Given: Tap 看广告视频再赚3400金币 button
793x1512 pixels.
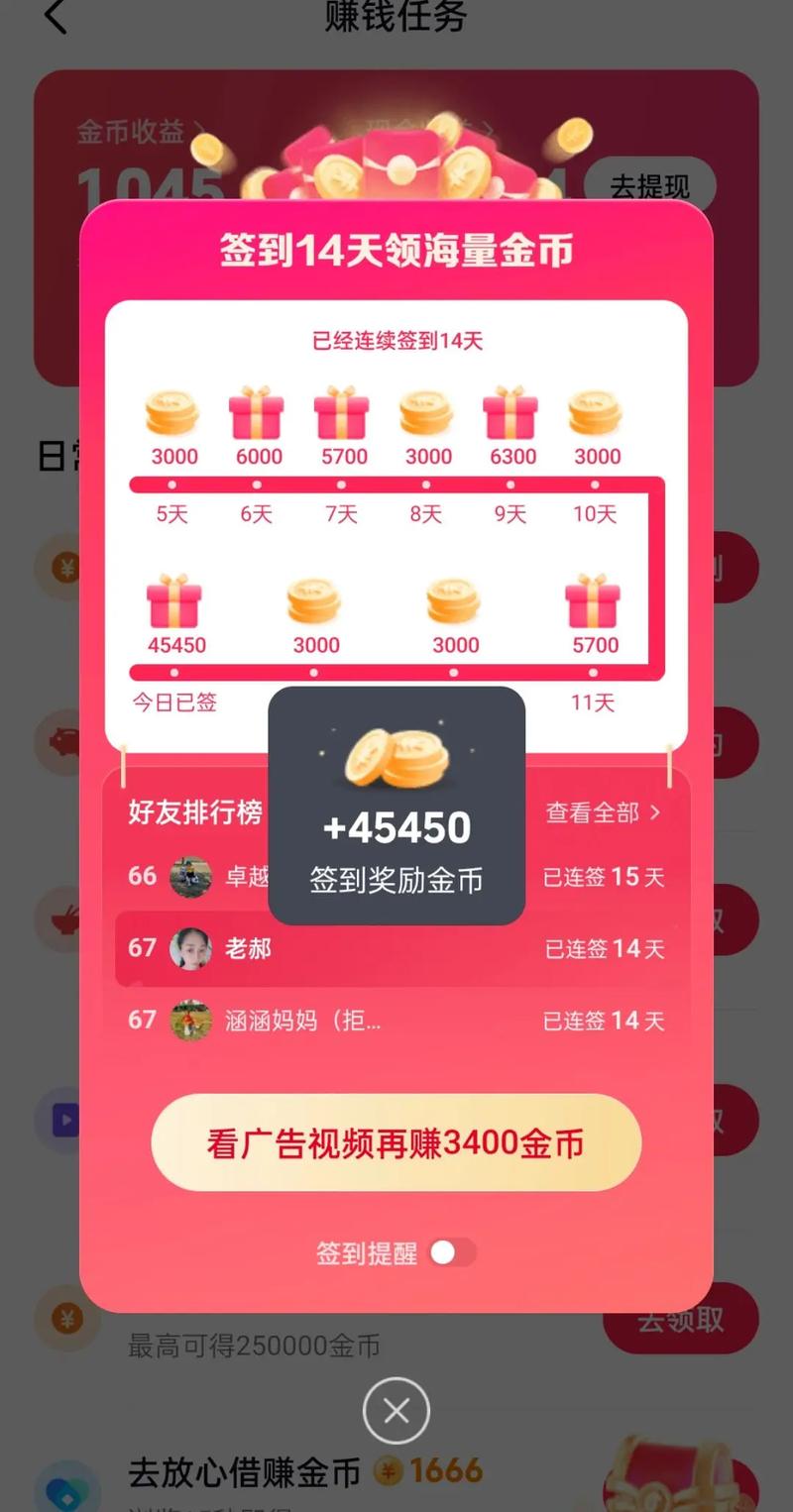Looking at the screenshot, I should point(396,1141).
